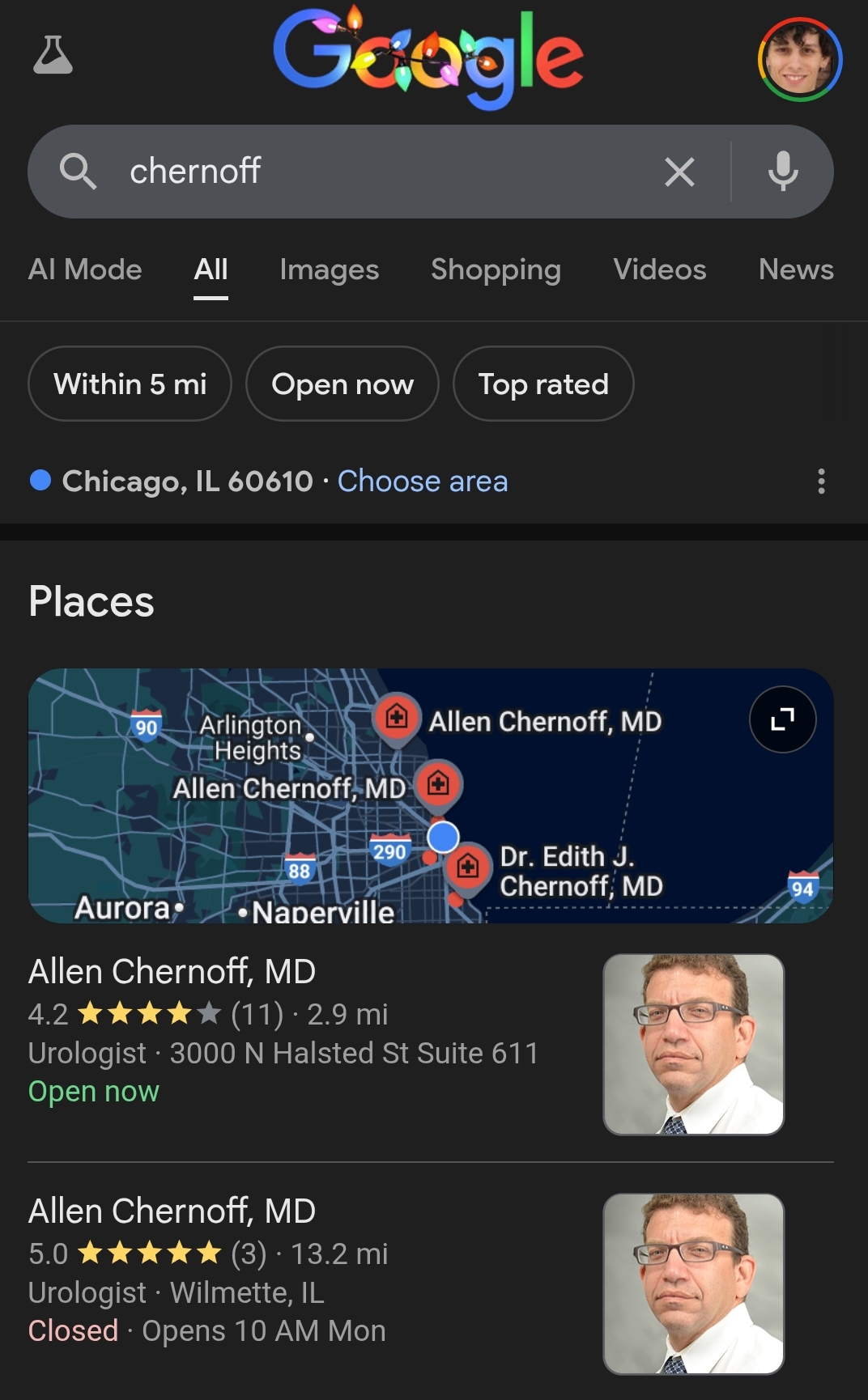Viewport: 868px width, 1400px height.
Task: Open the Google holiday logo
Action: click(x=428, y=58)
